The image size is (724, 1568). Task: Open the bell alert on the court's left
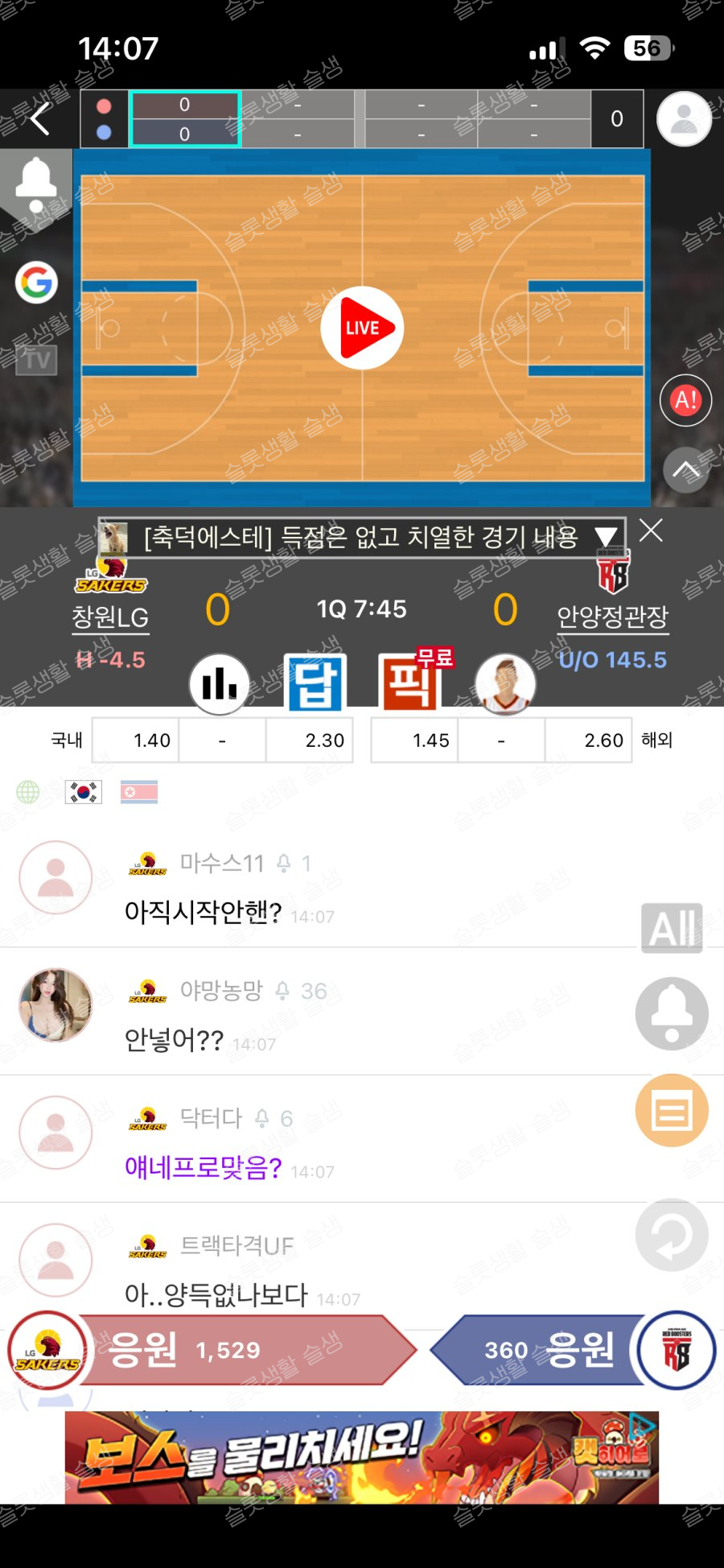click(36, 183)
